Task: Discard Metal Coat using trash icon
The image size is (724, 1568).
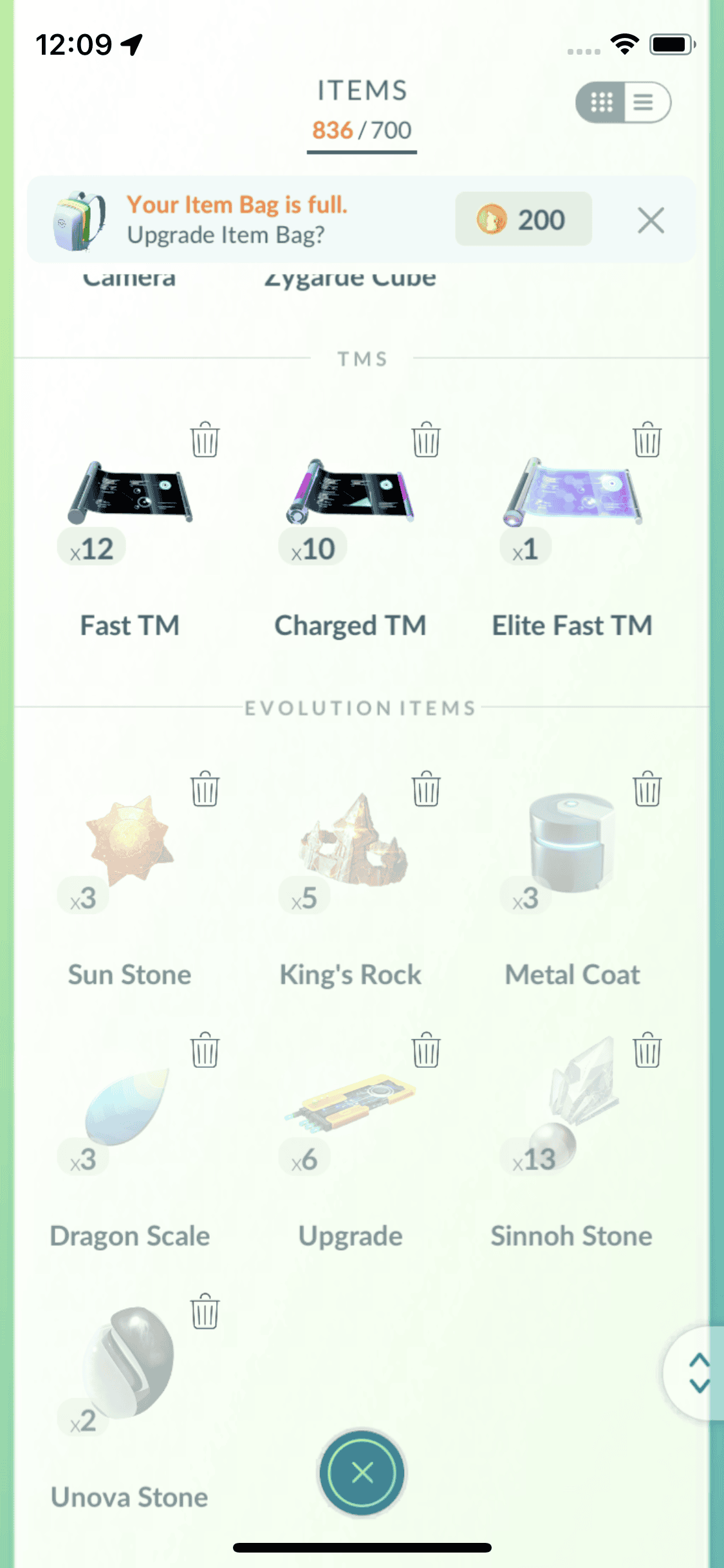Action: click(x=647, y=789)
